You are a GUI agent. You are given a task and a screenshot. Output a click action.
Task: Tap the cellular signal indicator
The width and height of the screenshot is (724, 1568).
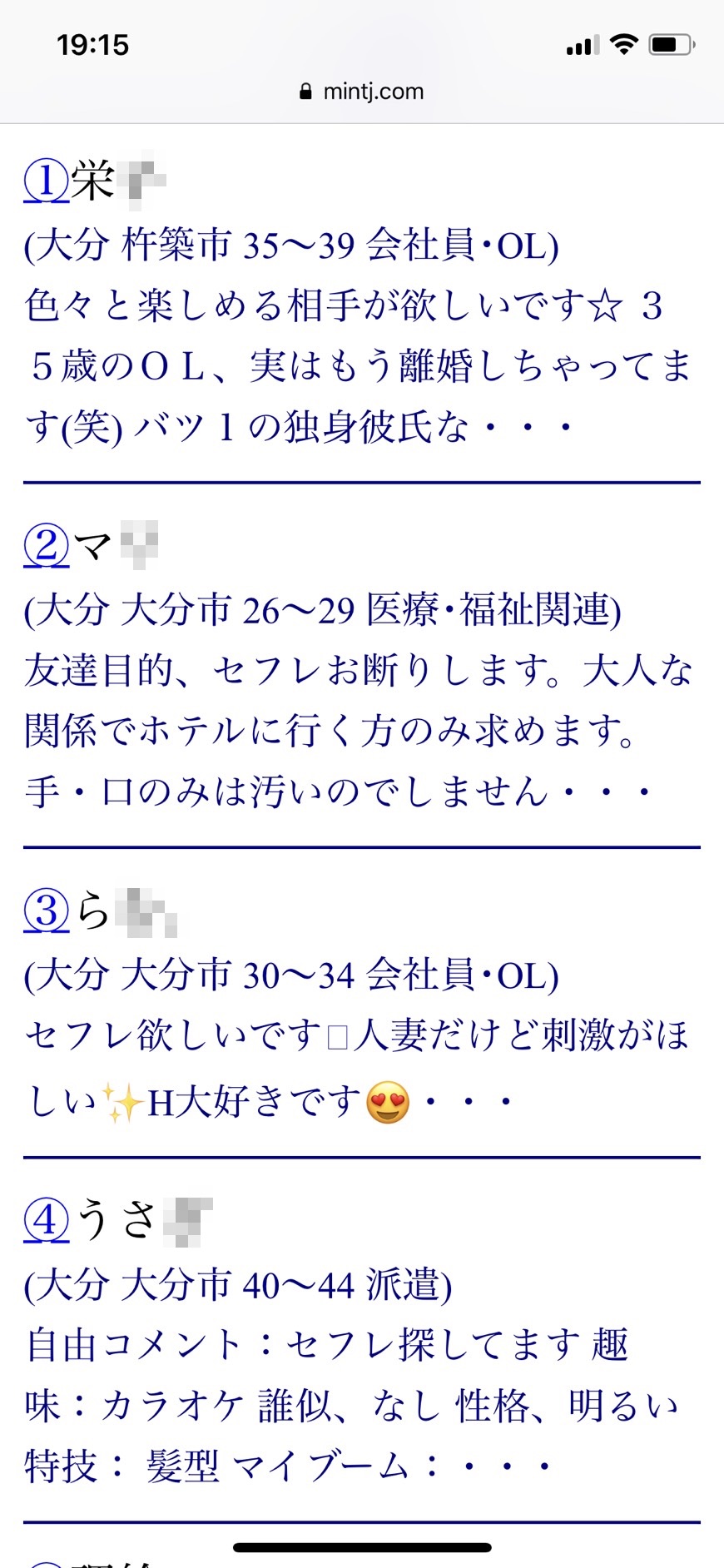(583, 43)
